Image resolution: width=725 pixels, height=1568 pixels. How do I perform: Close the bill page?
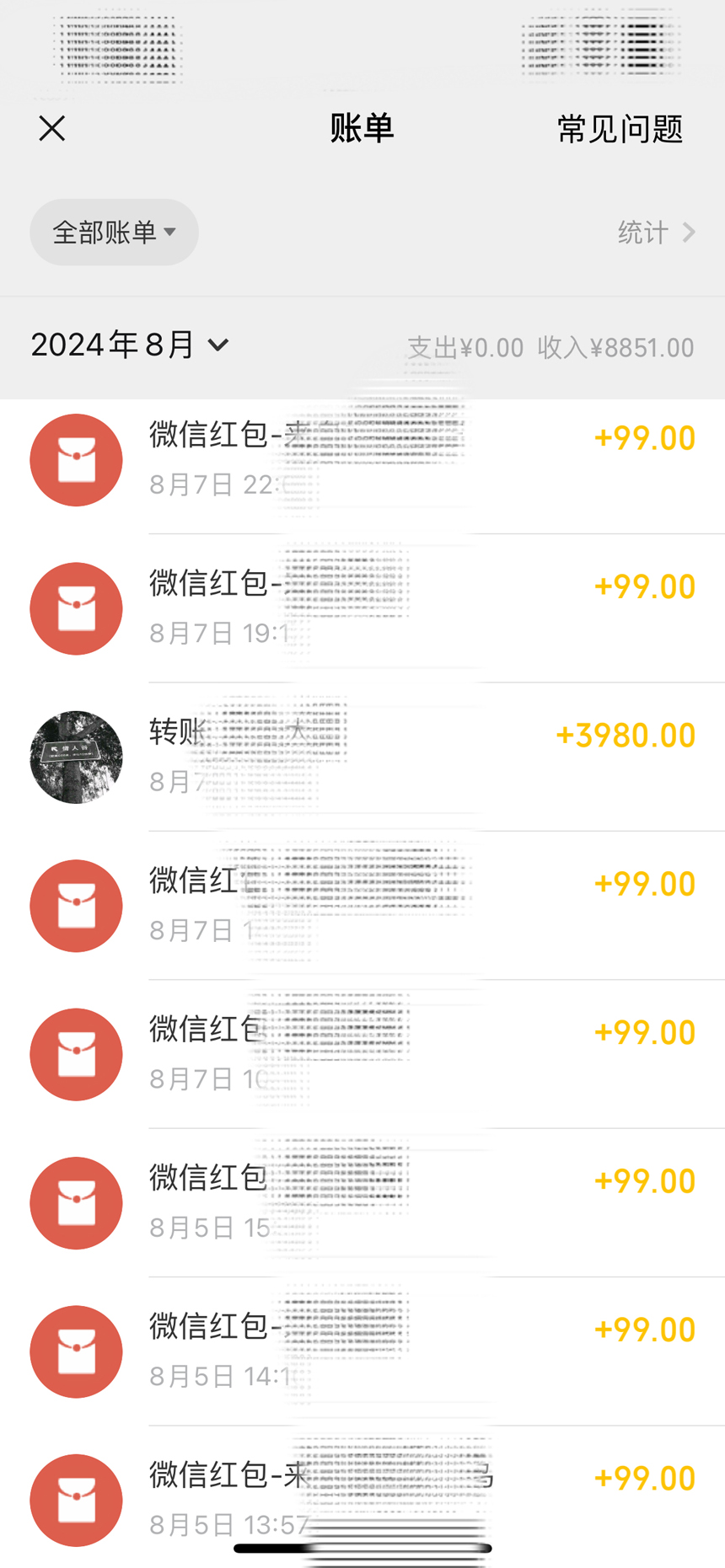[x=52, y=129]
